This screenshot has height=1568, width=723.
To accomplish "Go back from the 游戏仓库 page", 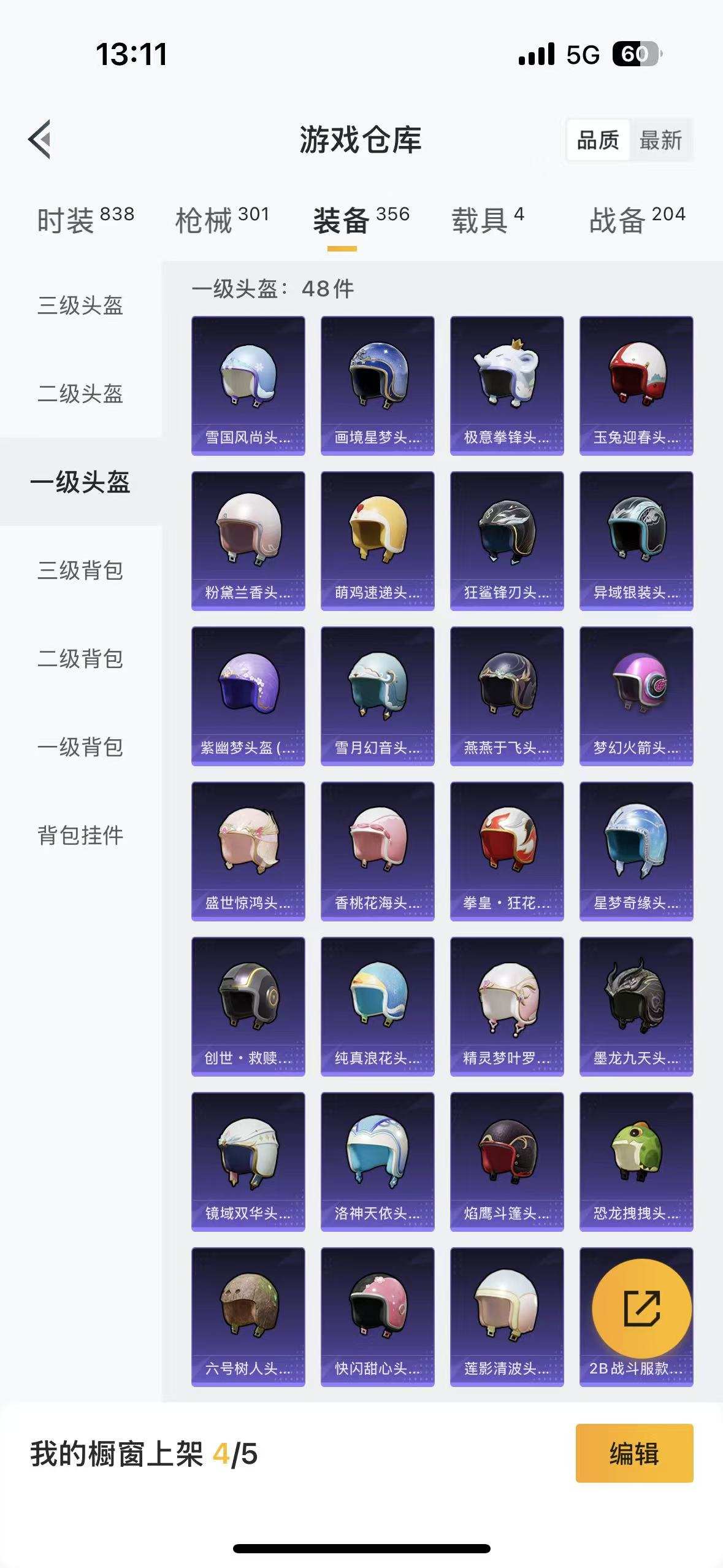I will point(40,139).
